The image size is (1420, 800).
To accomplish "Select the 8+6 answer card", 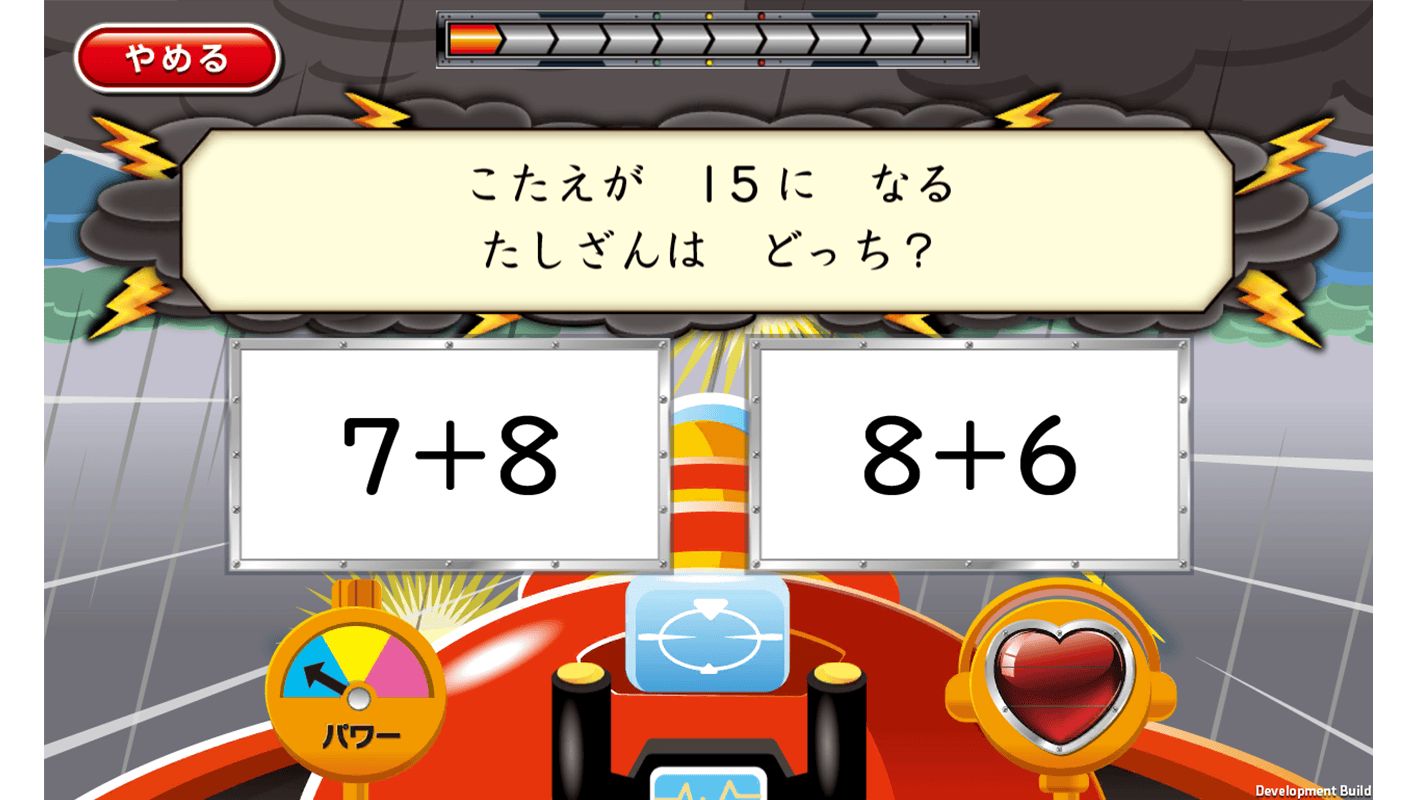I will coord(969,455).
